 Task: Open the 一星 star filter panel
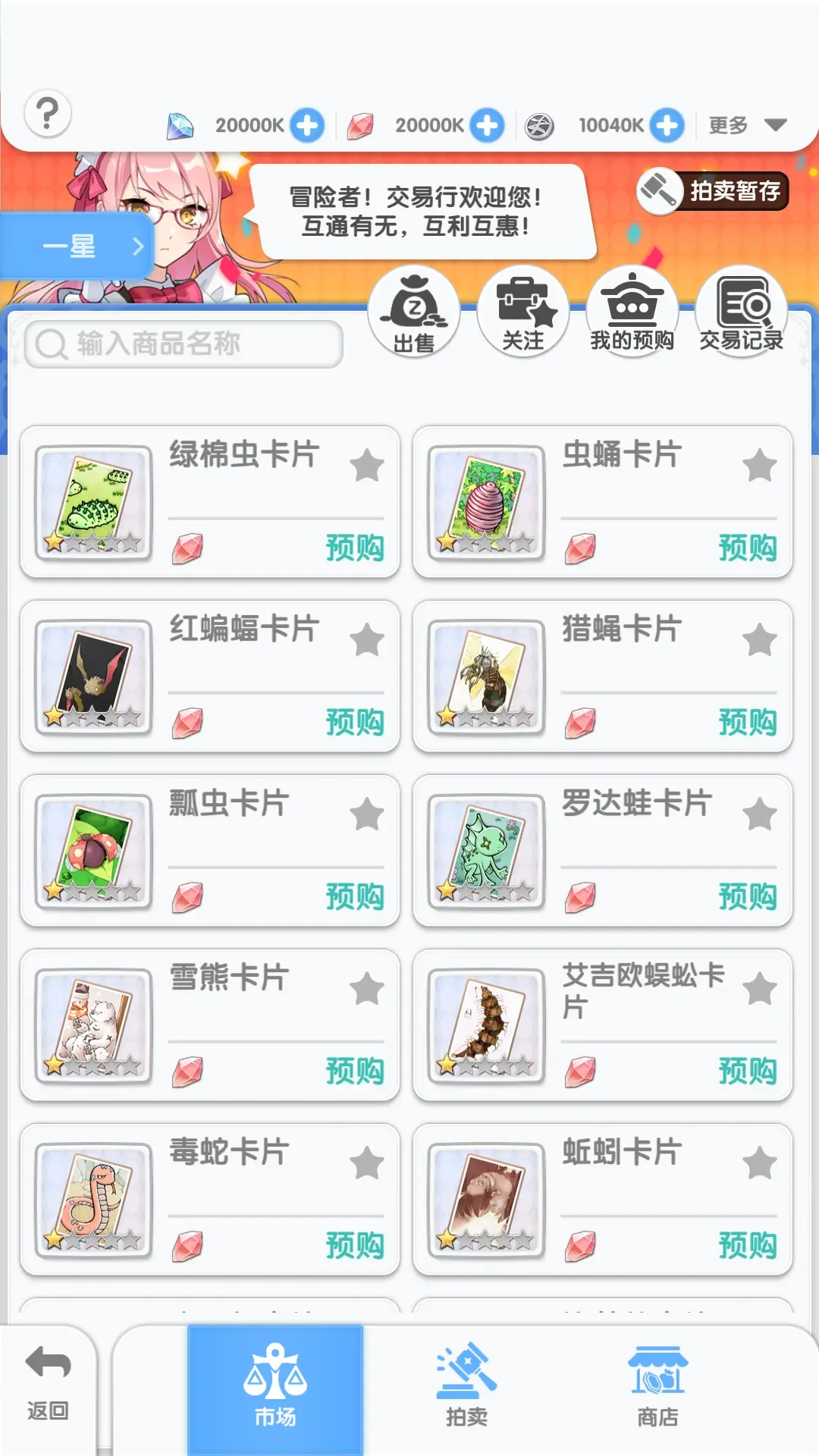coord(76,245)
